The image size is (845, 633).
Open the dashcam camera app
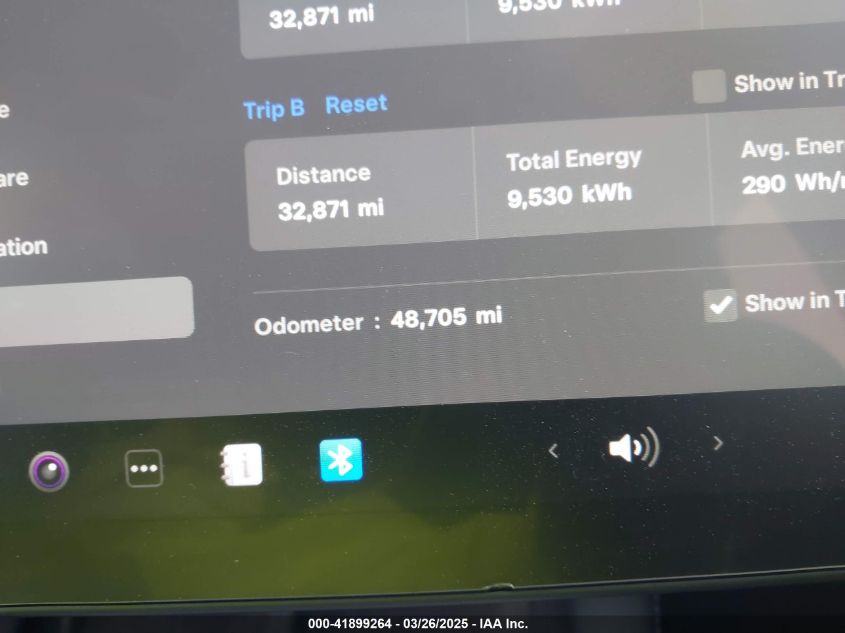click(48, 470)
